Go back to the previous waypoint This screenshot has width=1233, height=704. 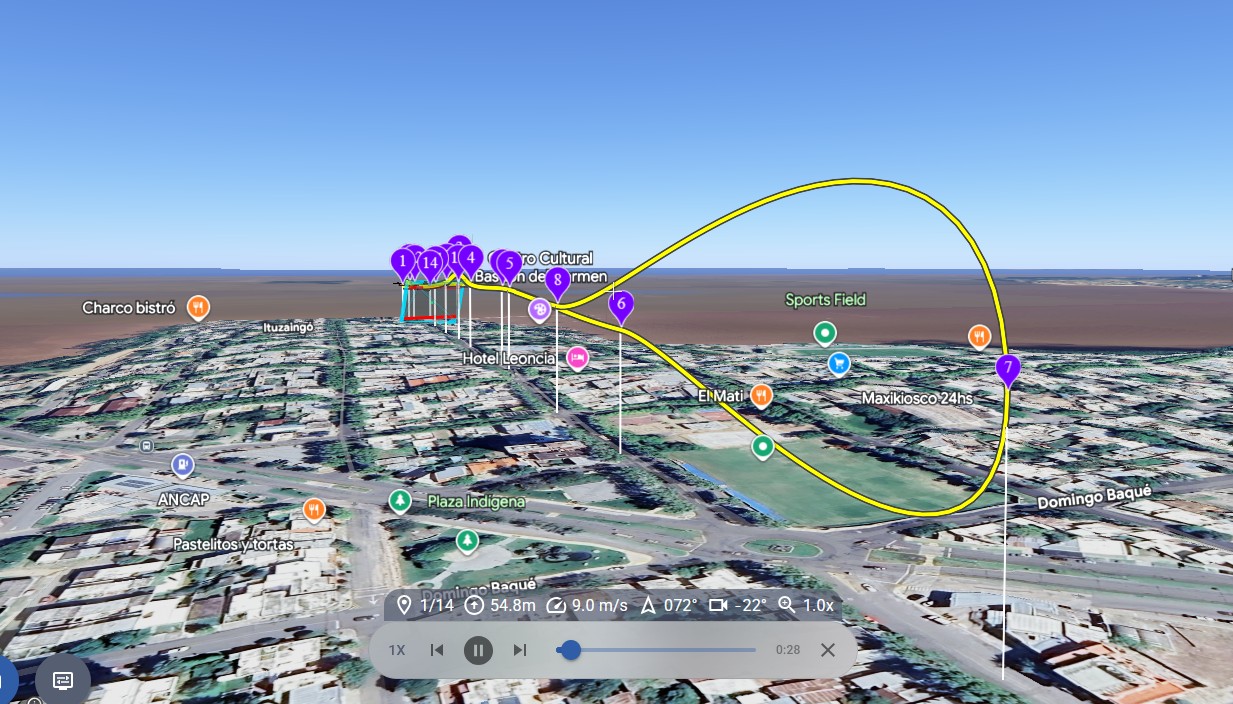(437, 650)
